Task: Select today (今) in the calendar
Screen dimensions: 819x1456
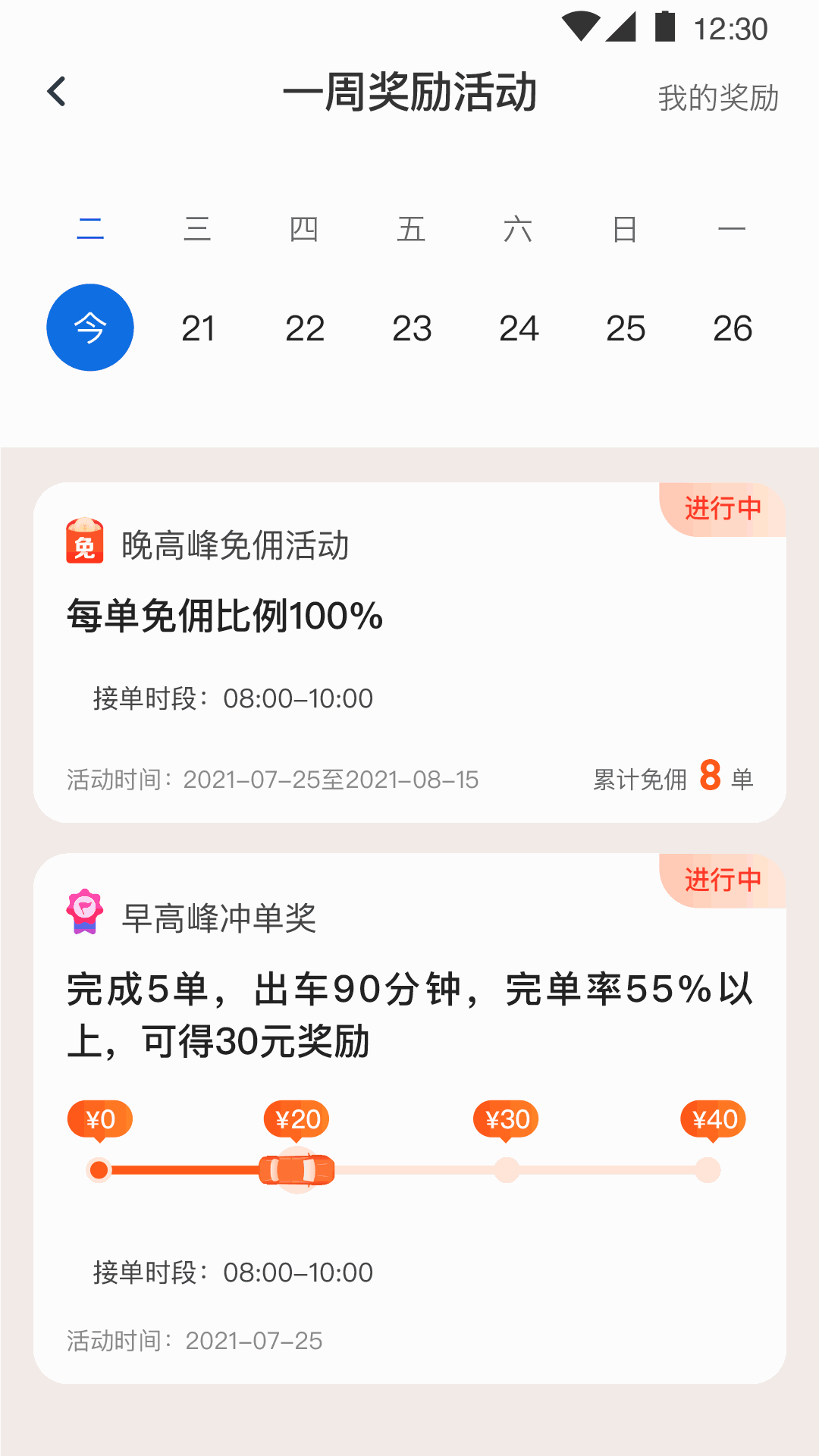Action: click(90, 328)
